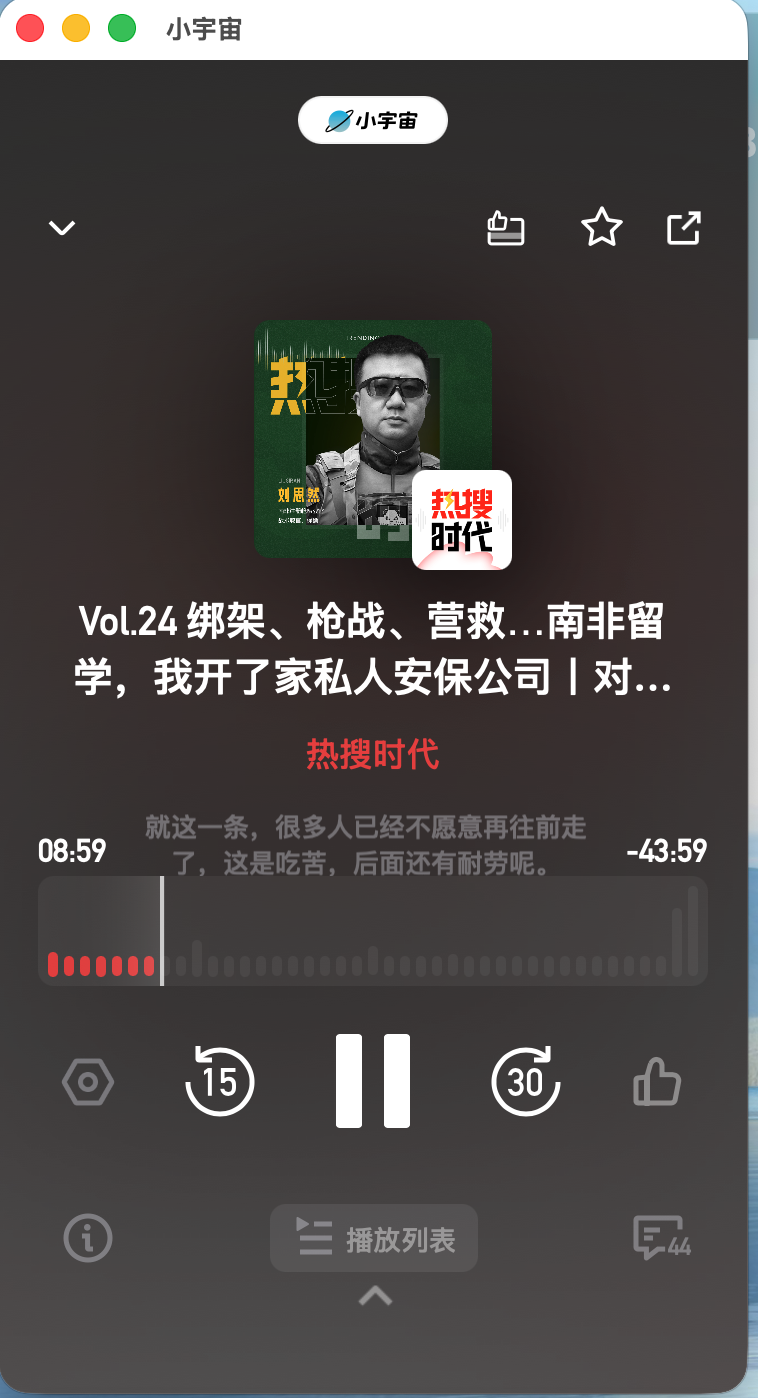
Task: Share the episode via the share icon
Action: (684, 228)
